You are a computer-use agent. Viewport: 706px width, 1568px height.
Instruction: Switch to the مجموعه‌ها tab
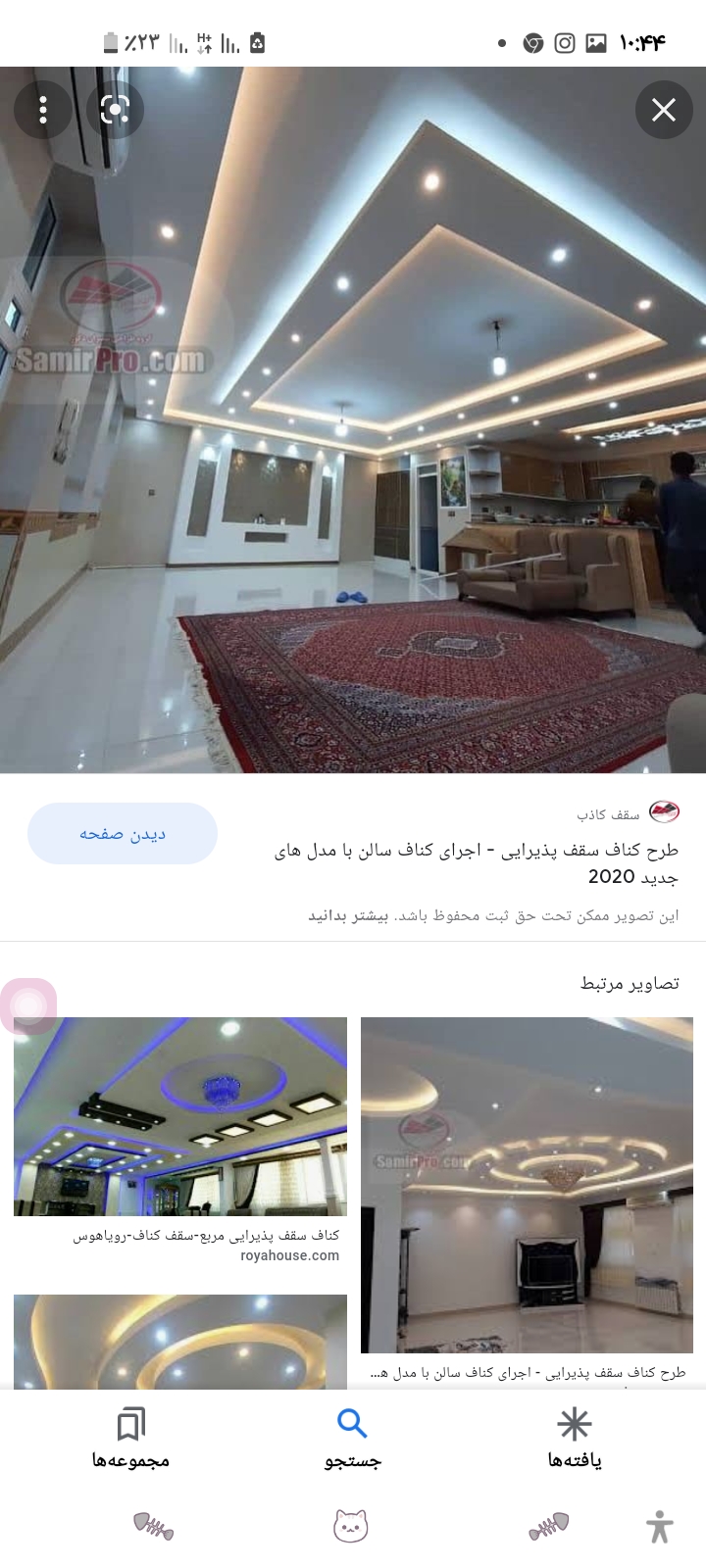[130, 1439]
